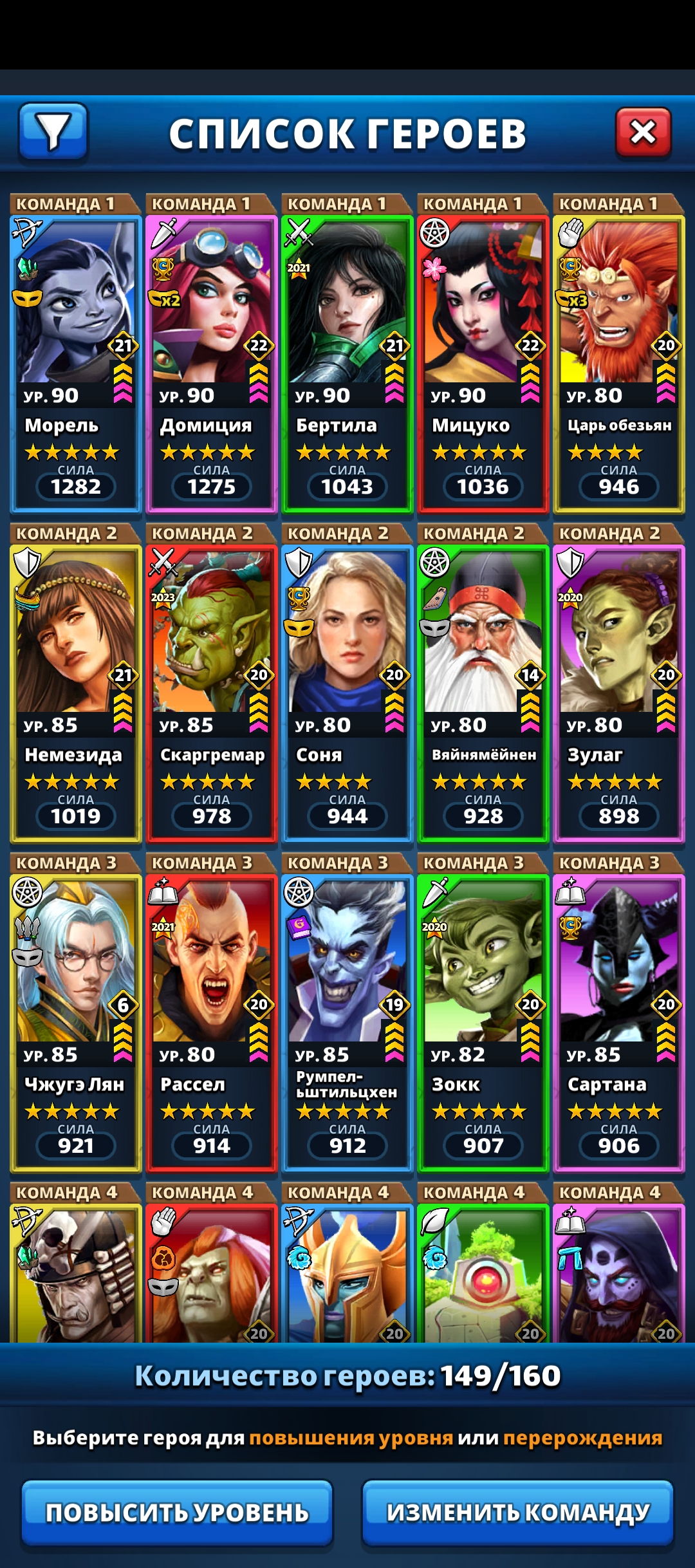Select hero Румпельштильцхен
The height and width of the screenshot is (1568, 695).
click(x=347, y=1023)
